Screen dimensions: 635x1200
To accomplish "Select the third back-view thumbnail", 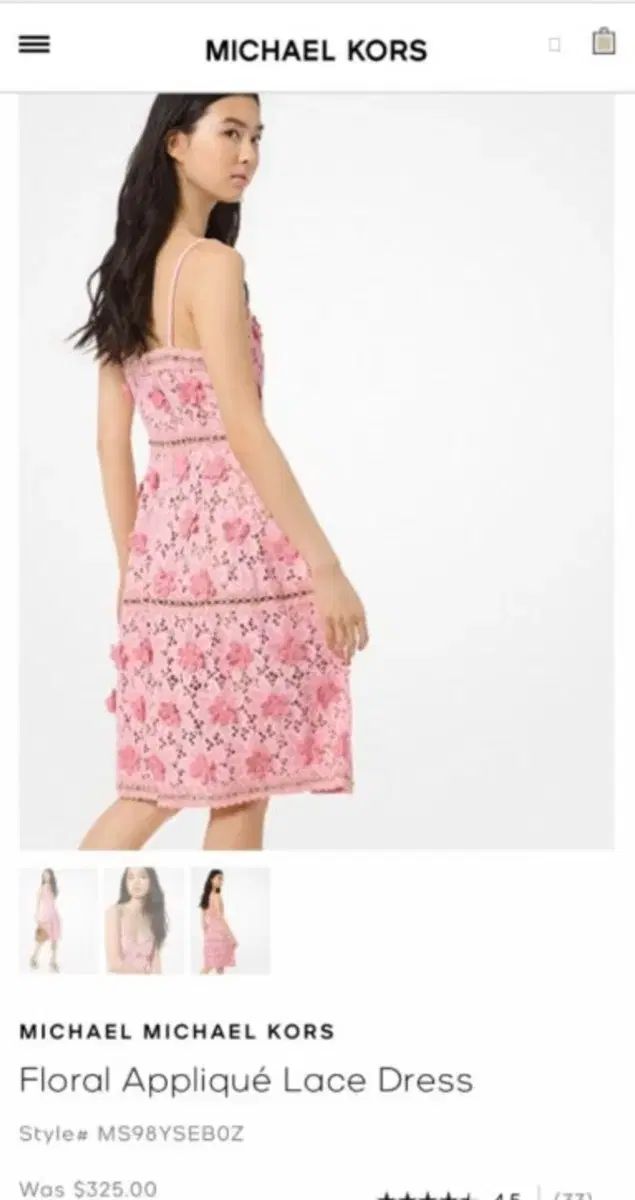I will (230, 920).
